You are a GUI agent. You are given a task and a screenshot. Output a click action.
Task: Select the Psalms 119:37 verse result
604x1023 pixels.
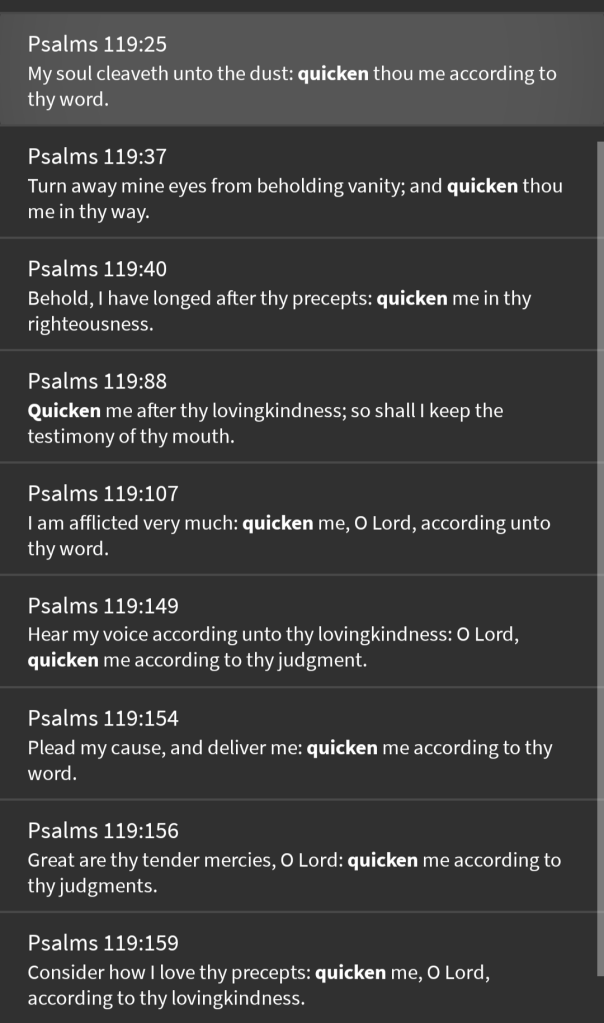pyautogui.click(x=300, y=184)
